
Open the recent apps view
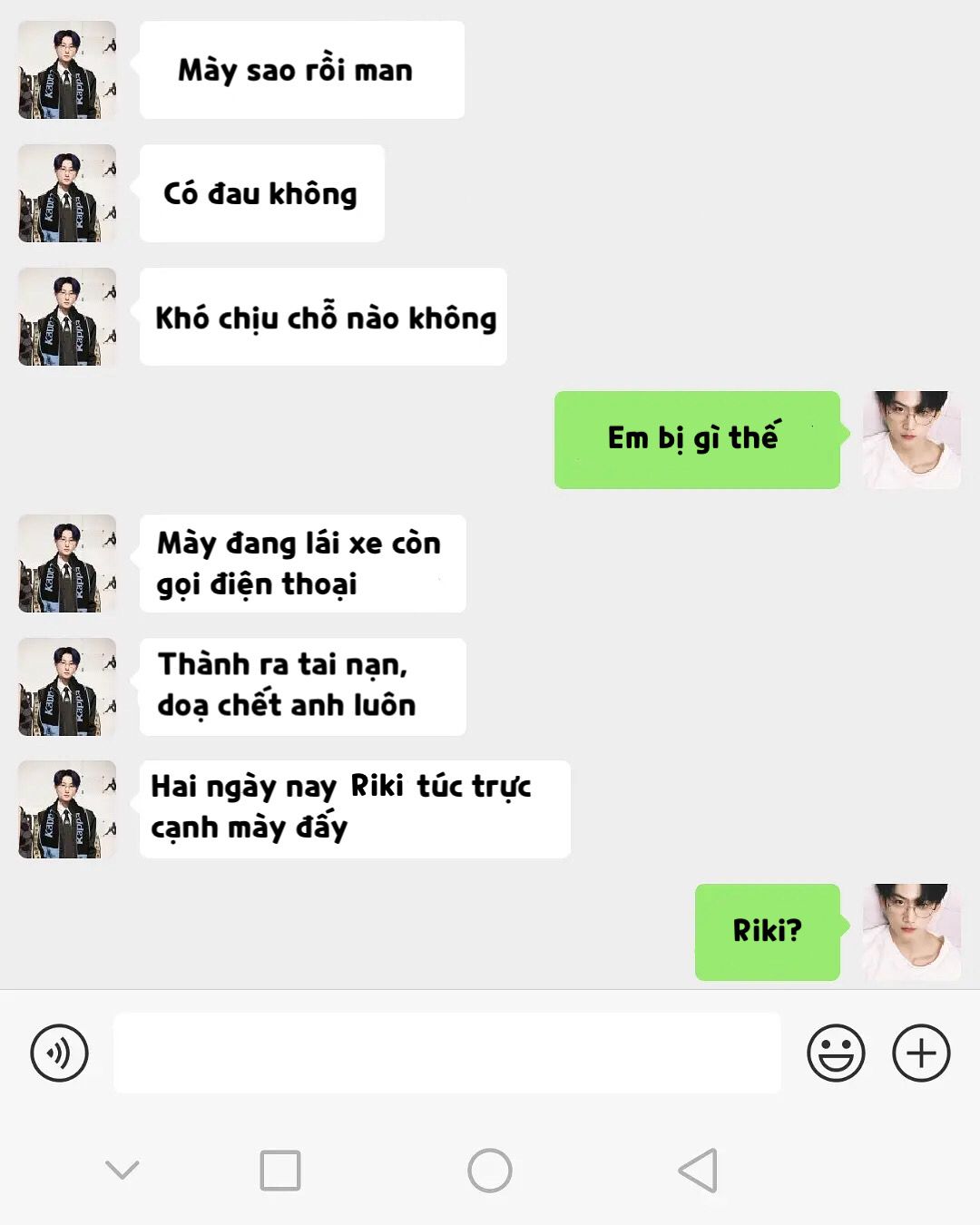[x=280, y=1171]
